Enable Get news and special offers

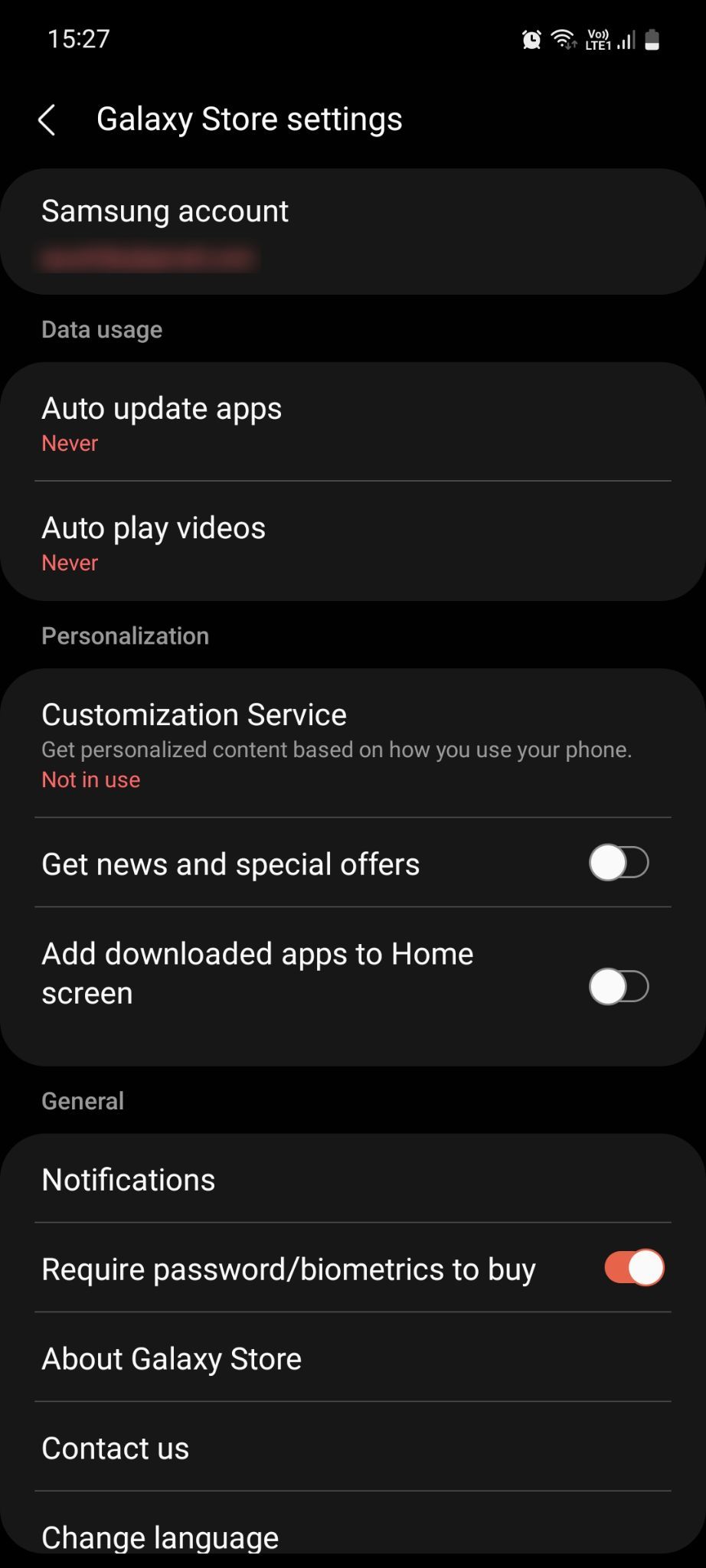[618, 863]
